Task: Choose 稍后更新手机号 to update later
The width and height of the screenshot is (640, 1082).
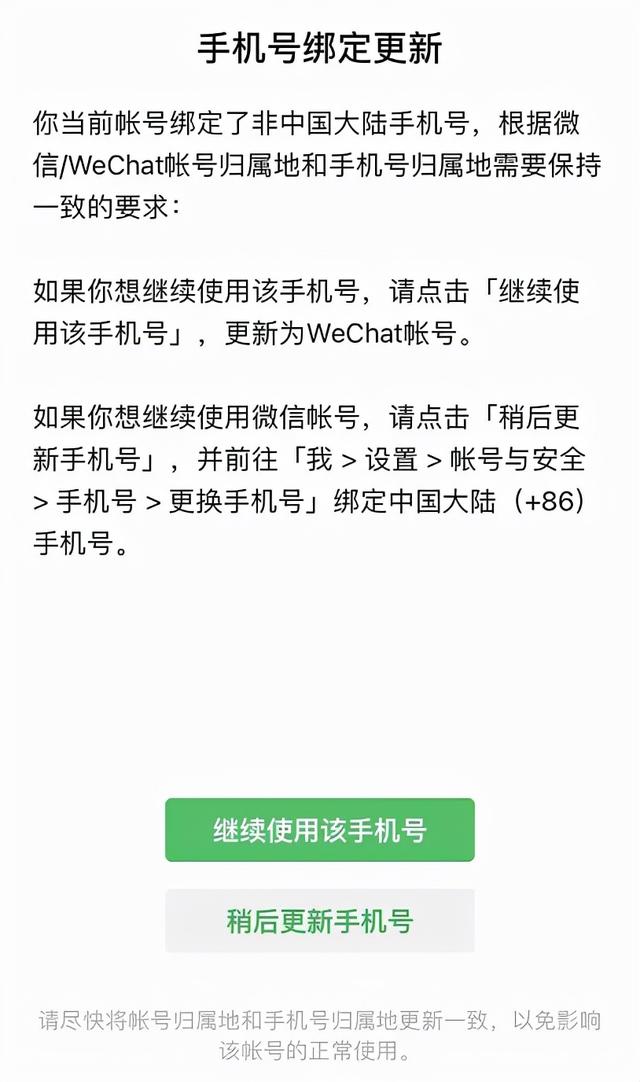Action: pyautogui.click(x=320, y=921)
